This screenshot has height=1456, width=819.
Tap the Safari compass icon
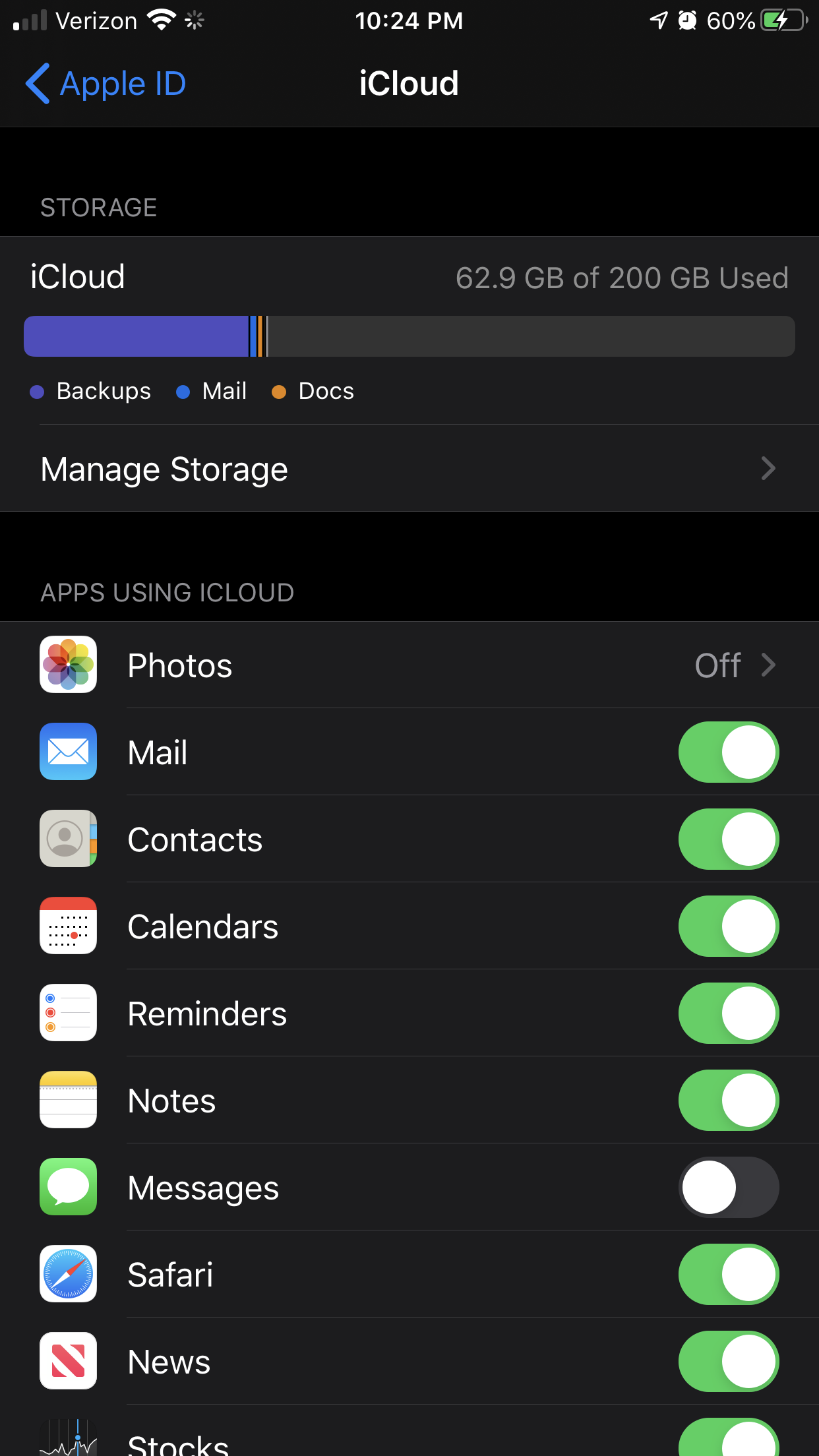tap(68, 1274)
